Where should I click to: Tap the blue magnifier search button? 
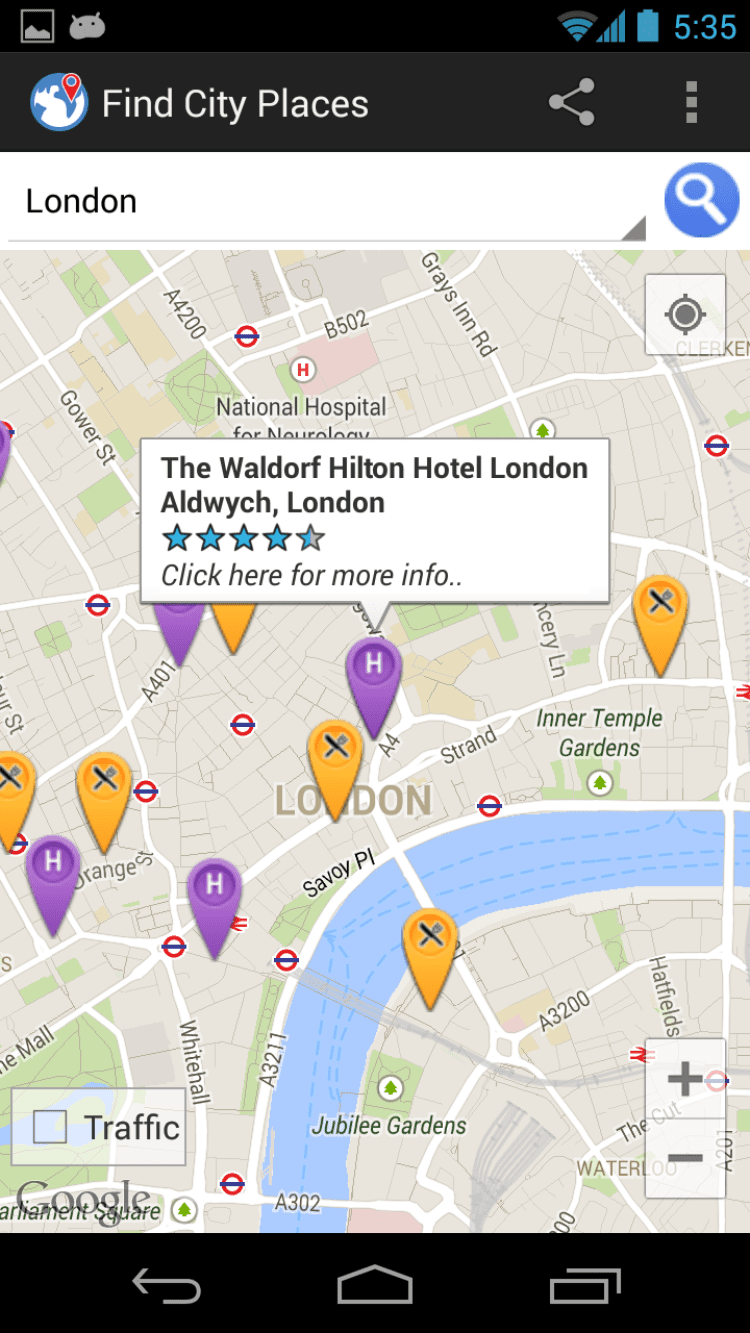[x=702, y=200]
